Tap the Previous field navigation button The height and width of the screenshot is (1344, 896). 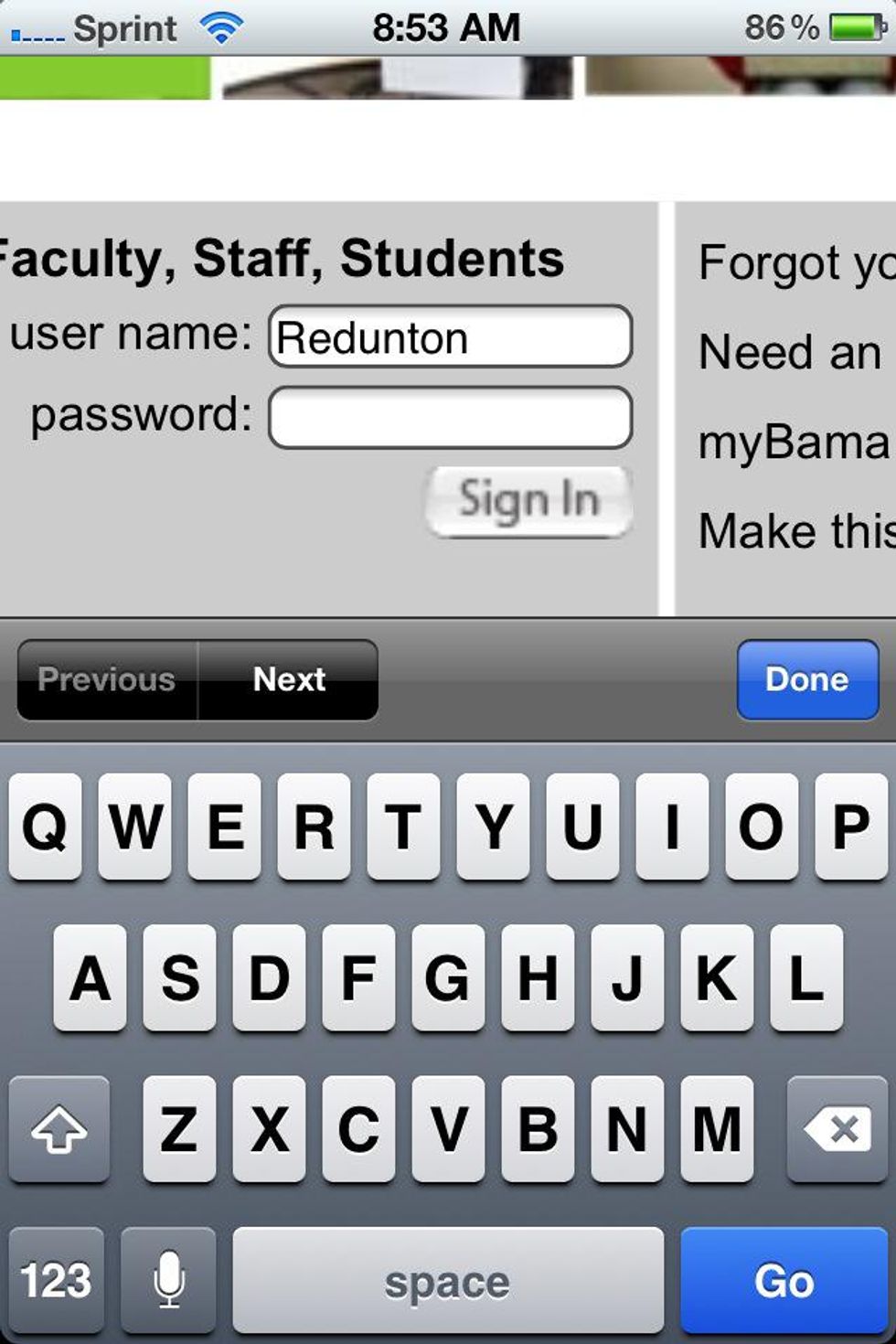click(107, 679)
